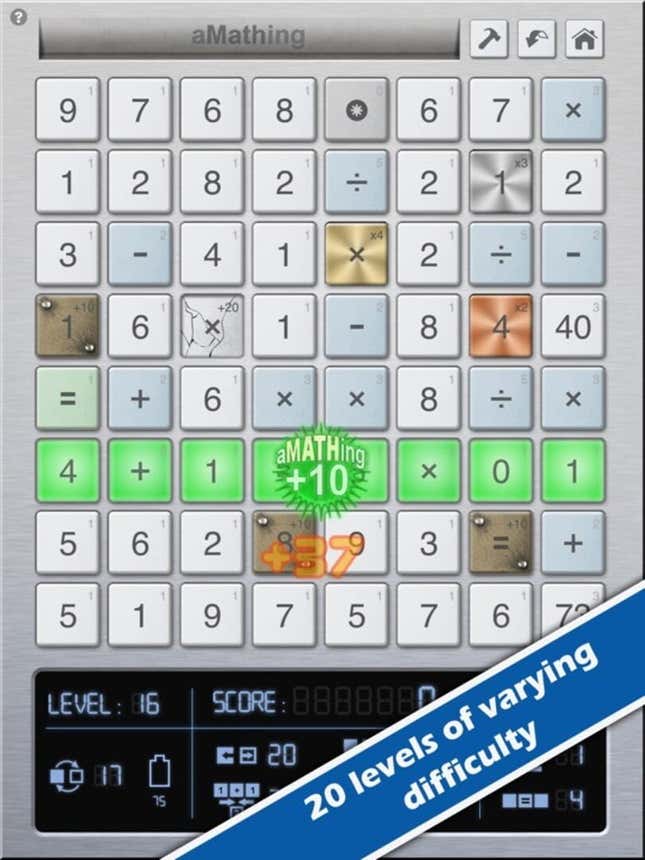Screen dimensions: 645x860
Task: Return to the home menu
Action: (x=586, y=39)
